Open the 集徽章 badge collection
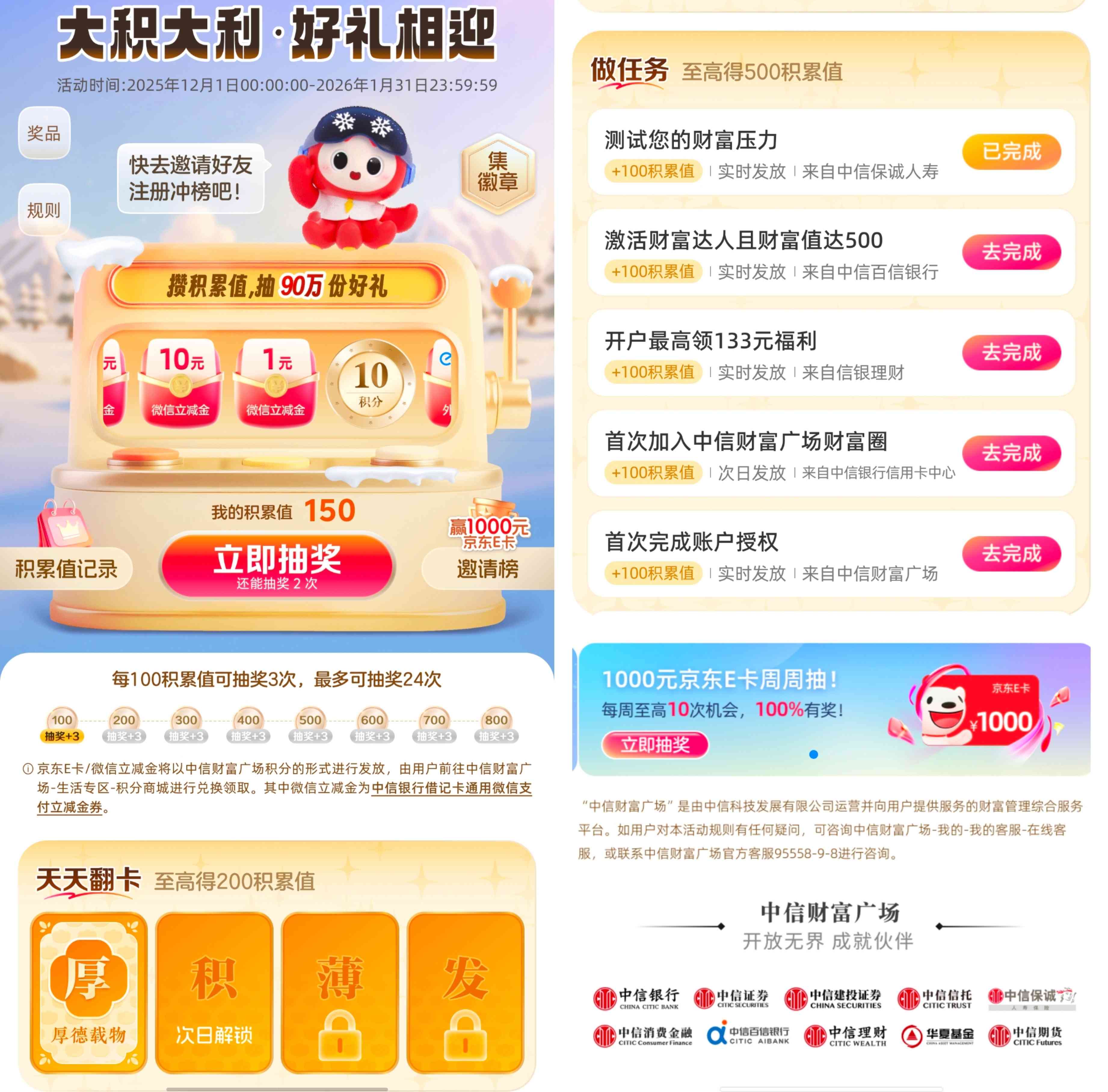The image size is (1108, 1092). click(497, 171)
